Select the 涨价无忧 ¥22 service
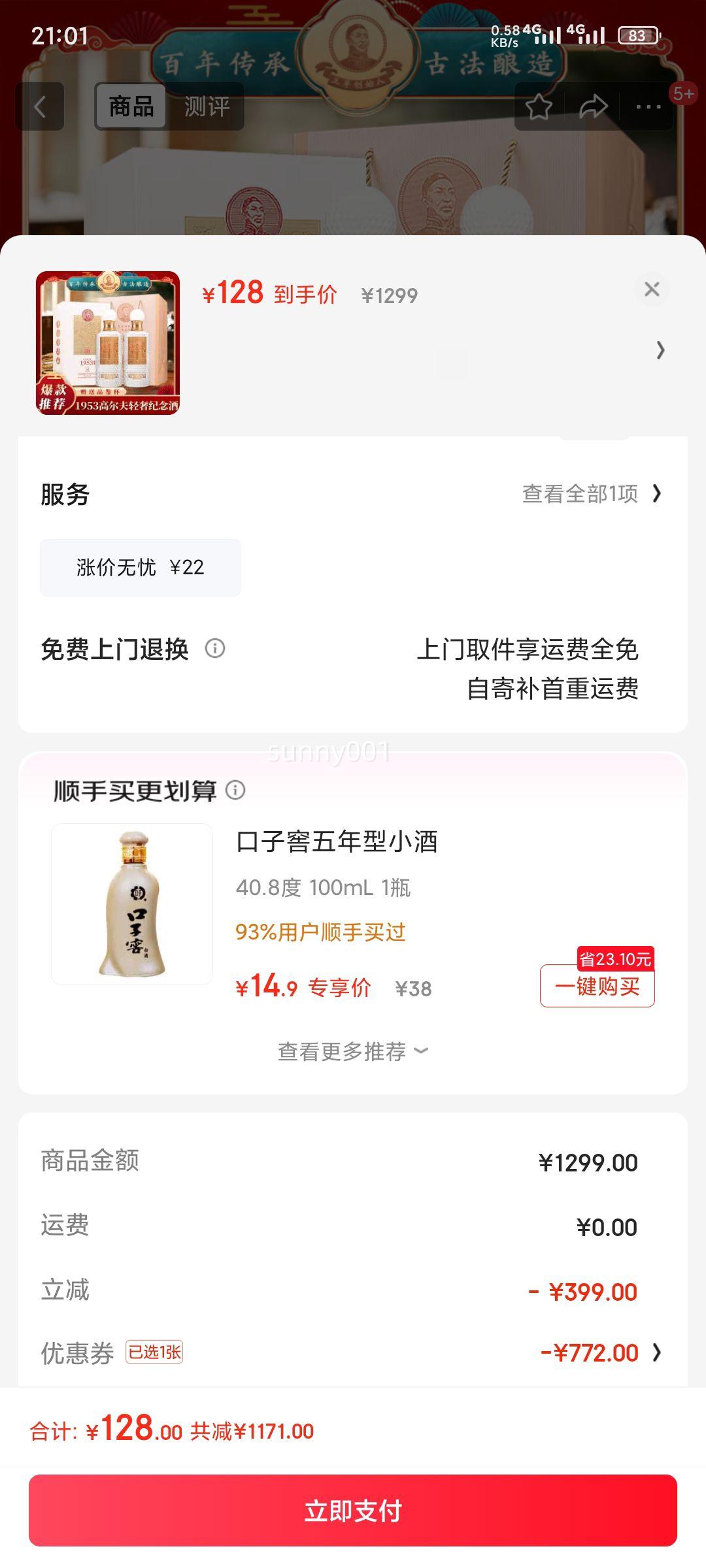Viewport: 706px width, 1568px height. coord(141,567)
